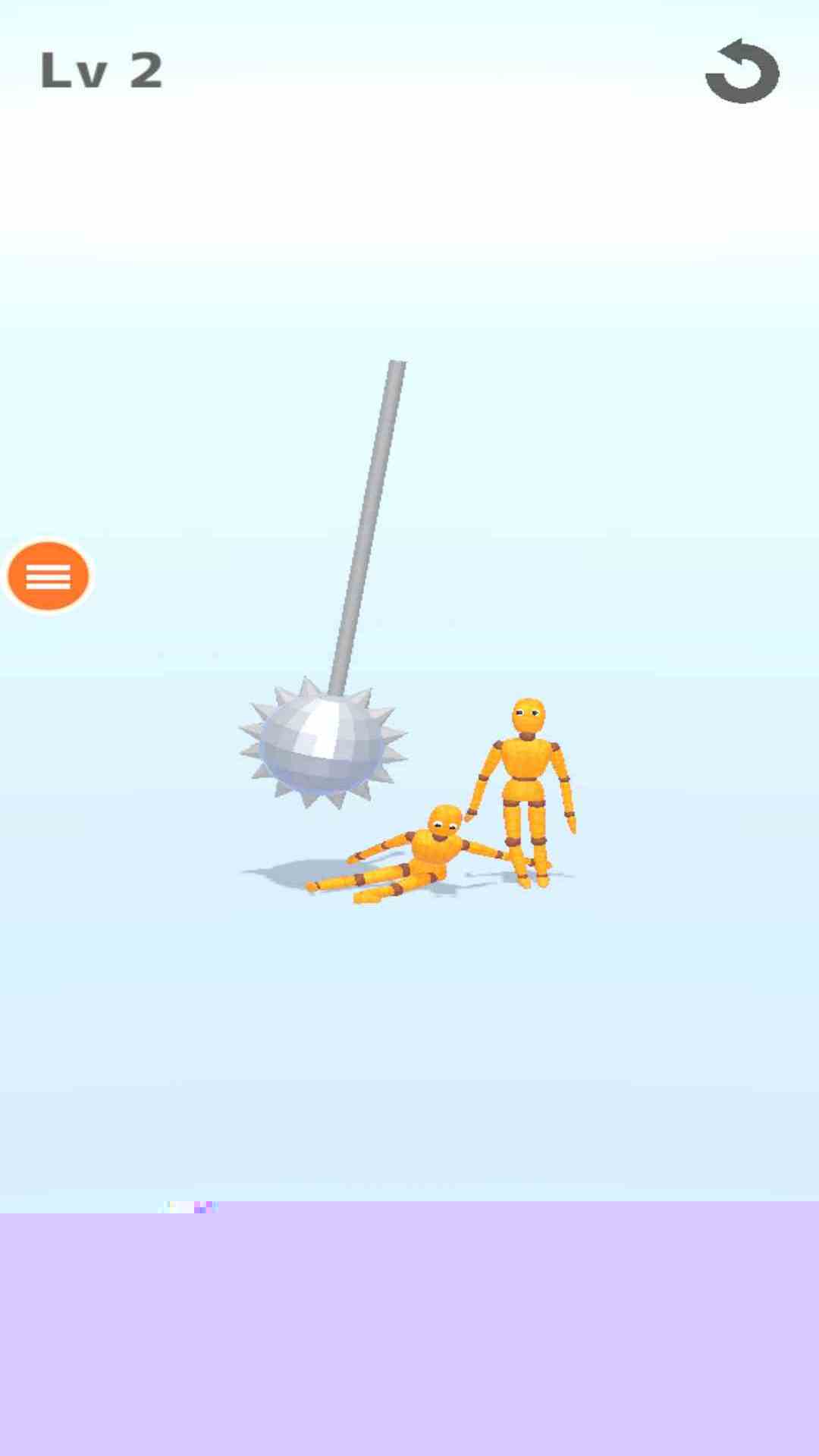This screenshot has height=1456, width=819.
Task: Open the orange hamburger menu button
Action: tap(48, 576)
